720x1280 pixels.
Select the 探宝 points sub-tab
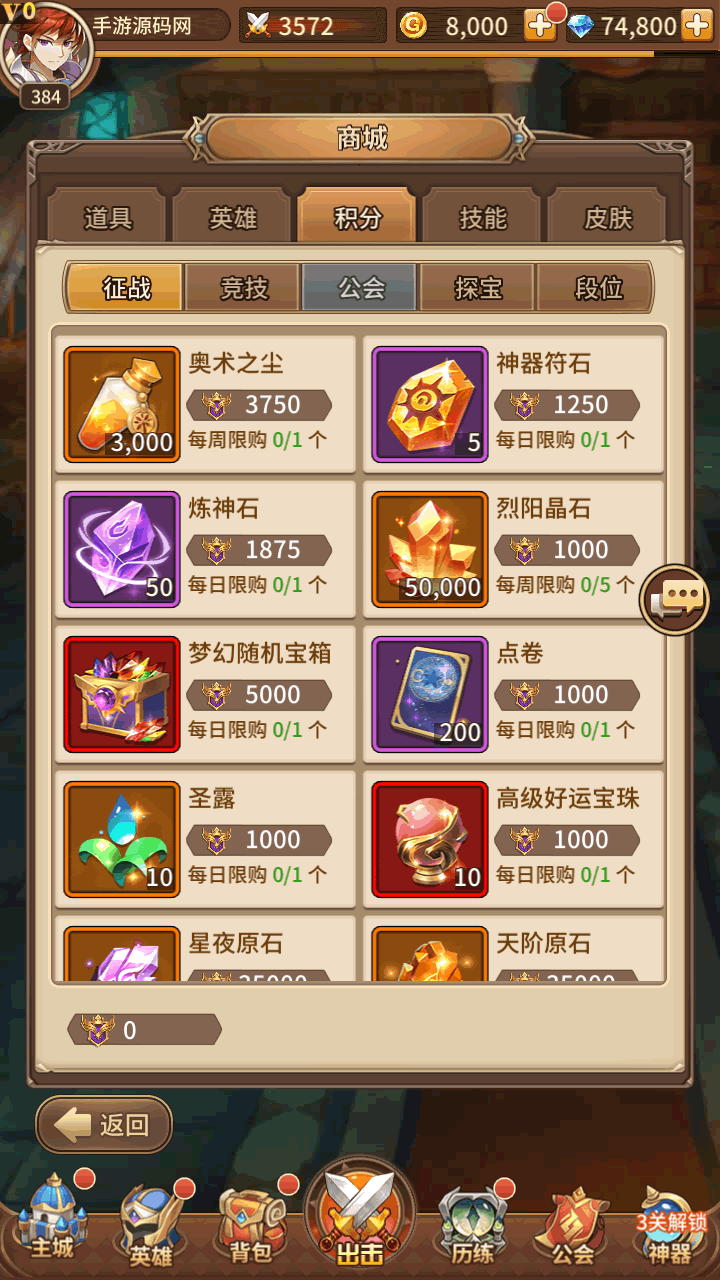click(x=478, y=289)
